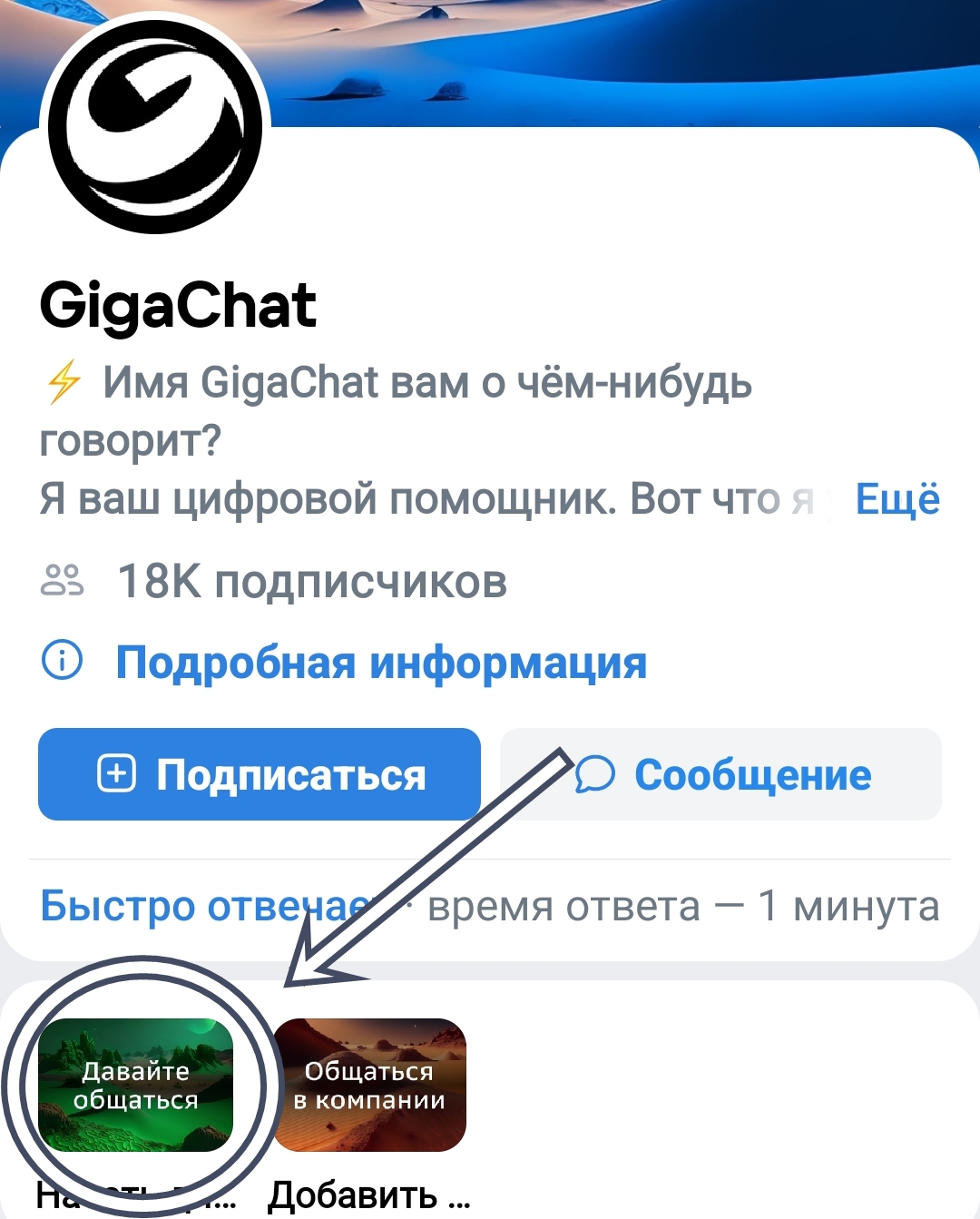This screenshot has width=980, height=1219.
Task: Open the Давайте общаться tile
Action: [x=136, y=1085]
